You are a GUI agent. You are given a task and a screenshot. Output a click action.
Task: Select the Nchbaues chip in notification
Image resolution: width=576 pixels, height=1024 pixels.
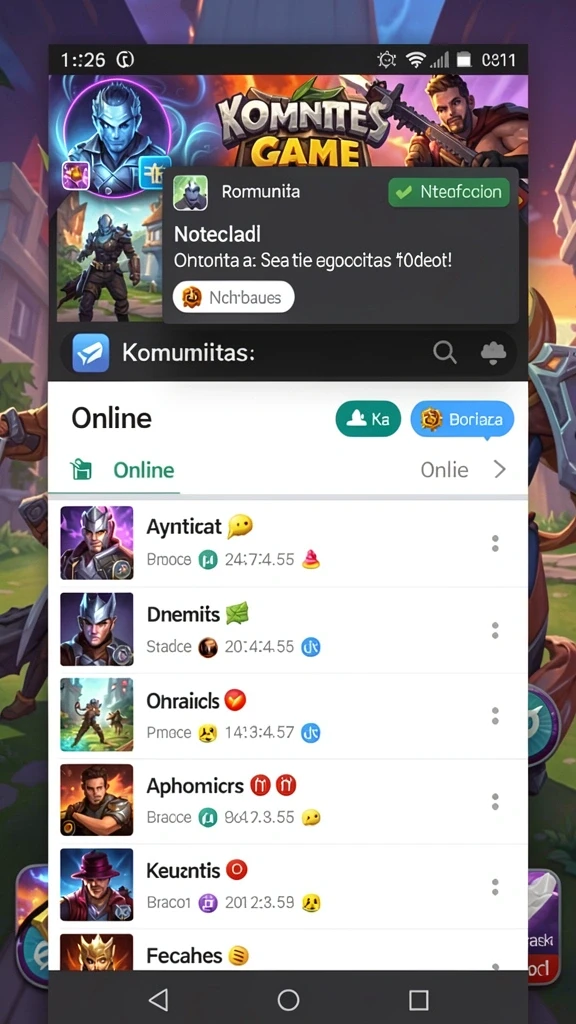(233, 298)
